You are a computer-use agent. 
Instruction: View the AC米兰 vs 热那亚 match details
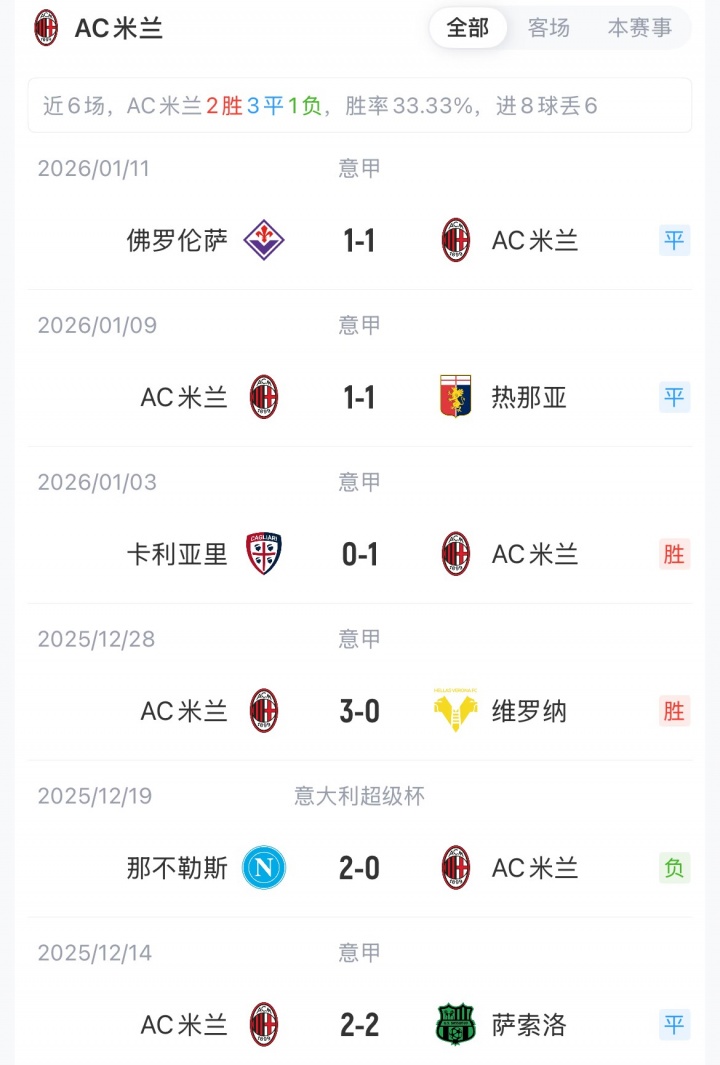(359, 397)
